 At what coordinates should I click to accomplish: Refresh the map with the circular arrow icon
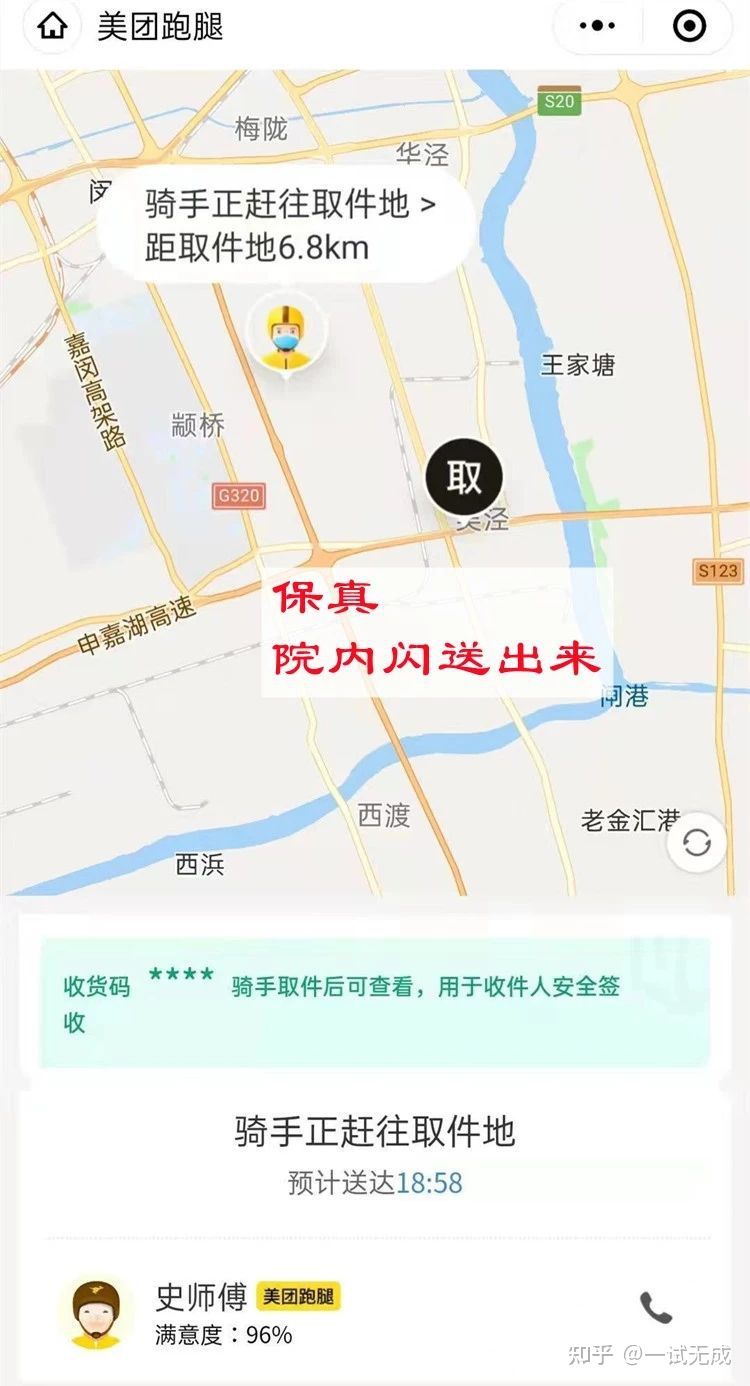pyautogui.click(x=694, y=843)
